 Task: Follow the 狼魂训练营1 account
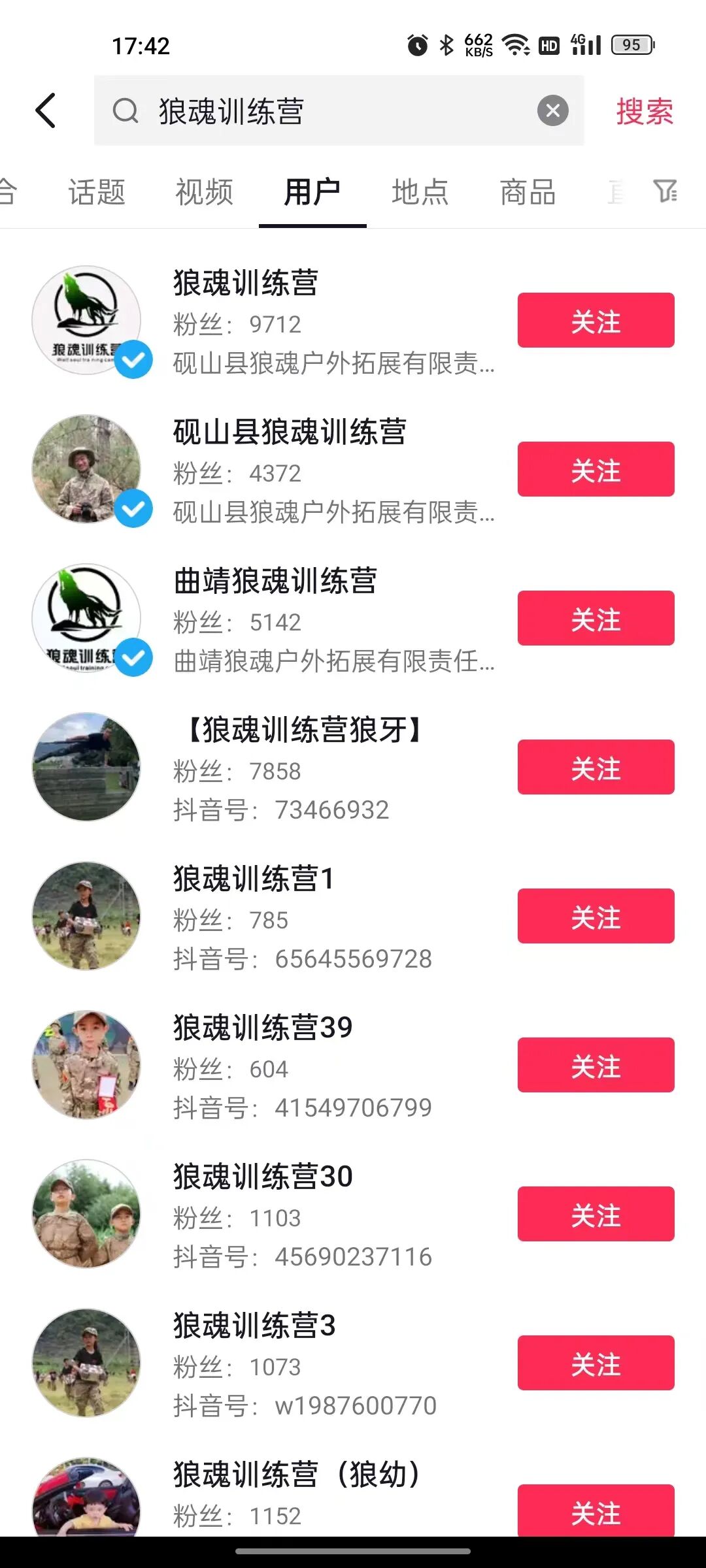coord(596,916)
